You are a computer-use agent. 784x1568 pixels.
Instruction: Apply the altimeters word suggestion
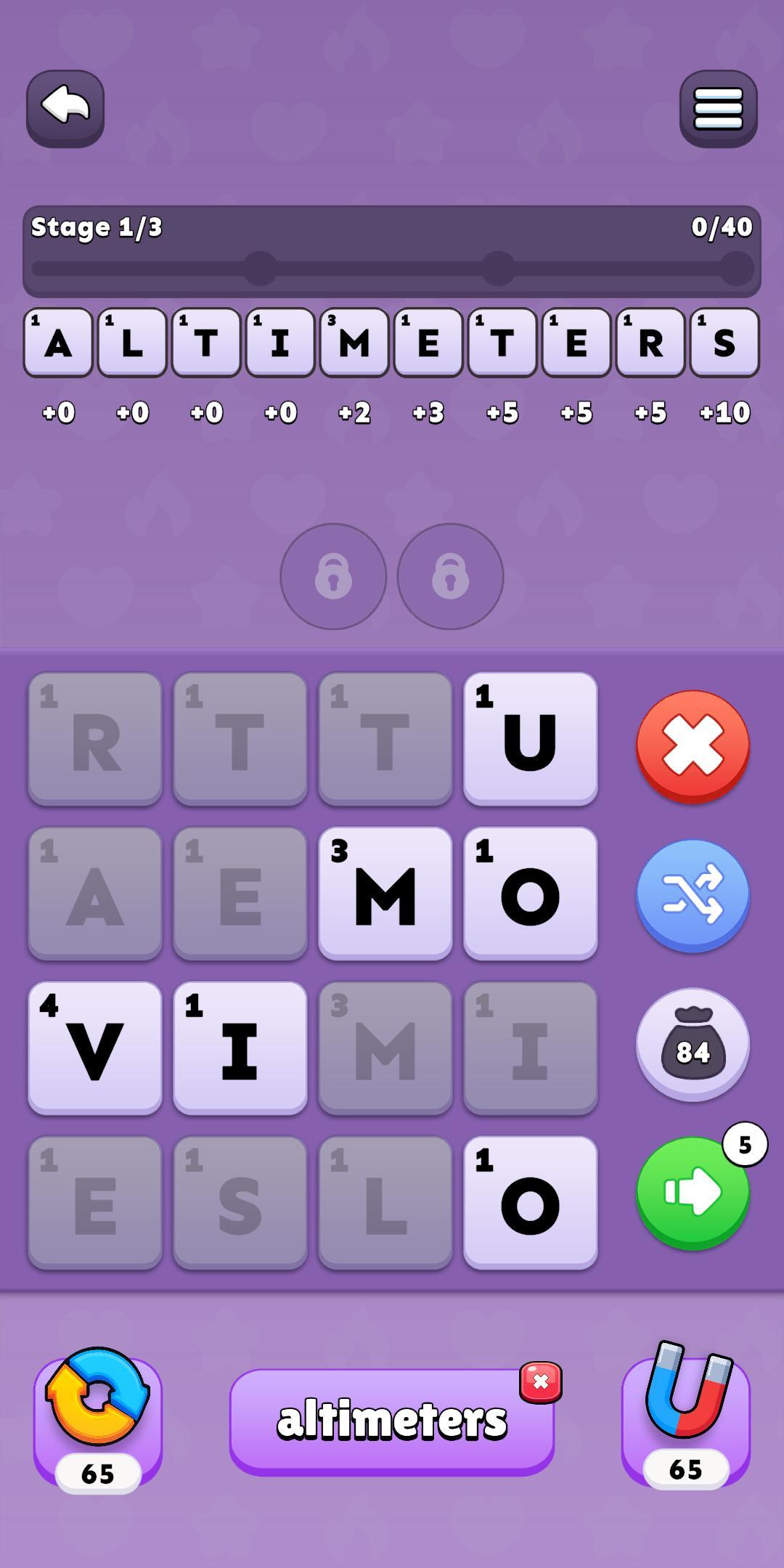[x=391, y=1421]
